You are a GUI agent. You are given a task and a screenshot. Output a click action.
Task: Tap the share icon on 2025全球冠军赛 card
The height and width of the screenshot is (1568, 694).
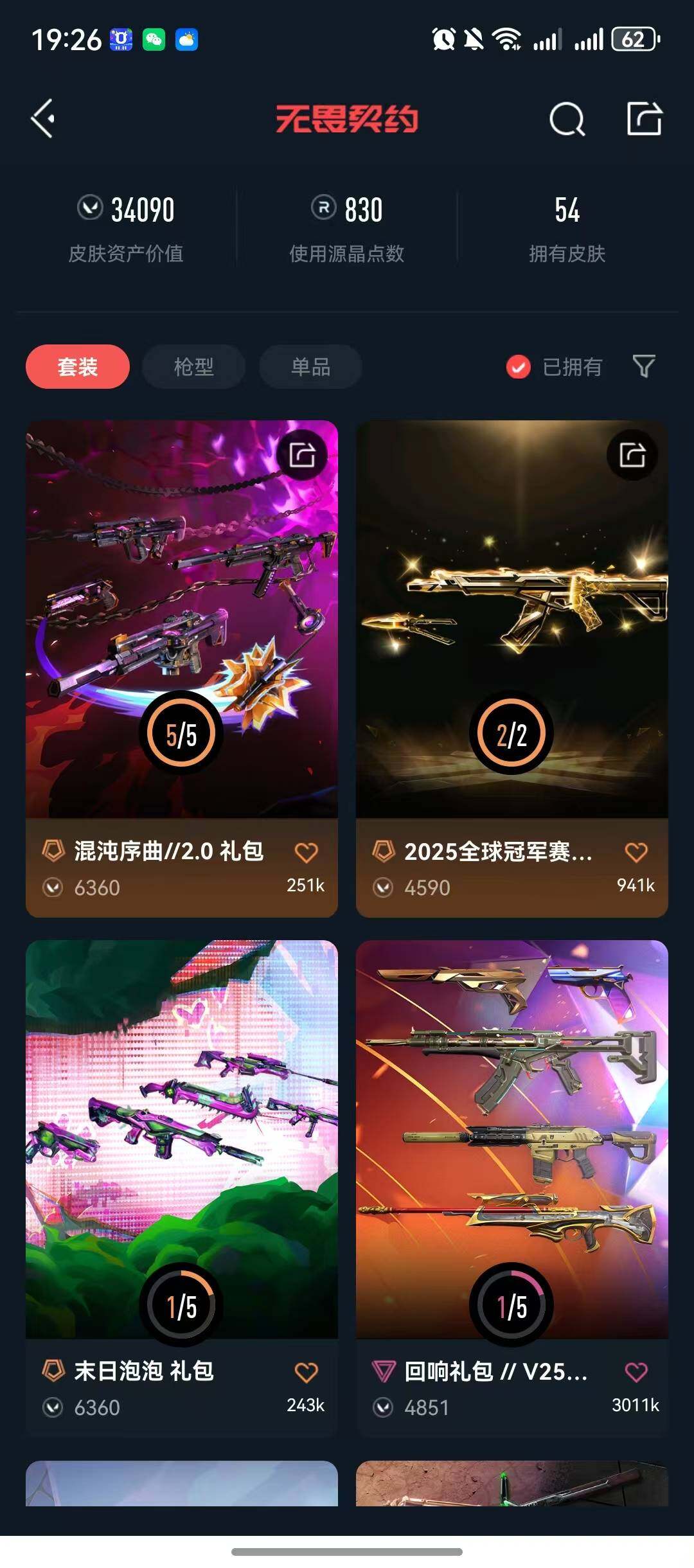[632, 454]
